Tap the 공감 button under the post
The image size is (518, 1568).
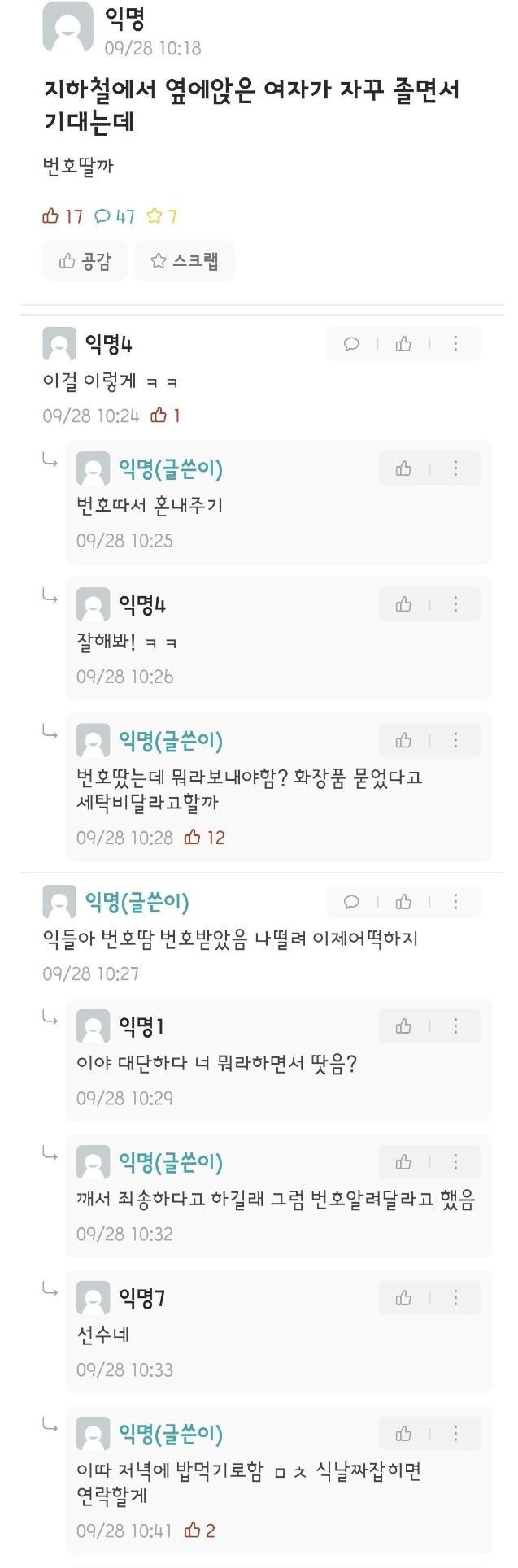pyautogui.click(x=85, y=261)
